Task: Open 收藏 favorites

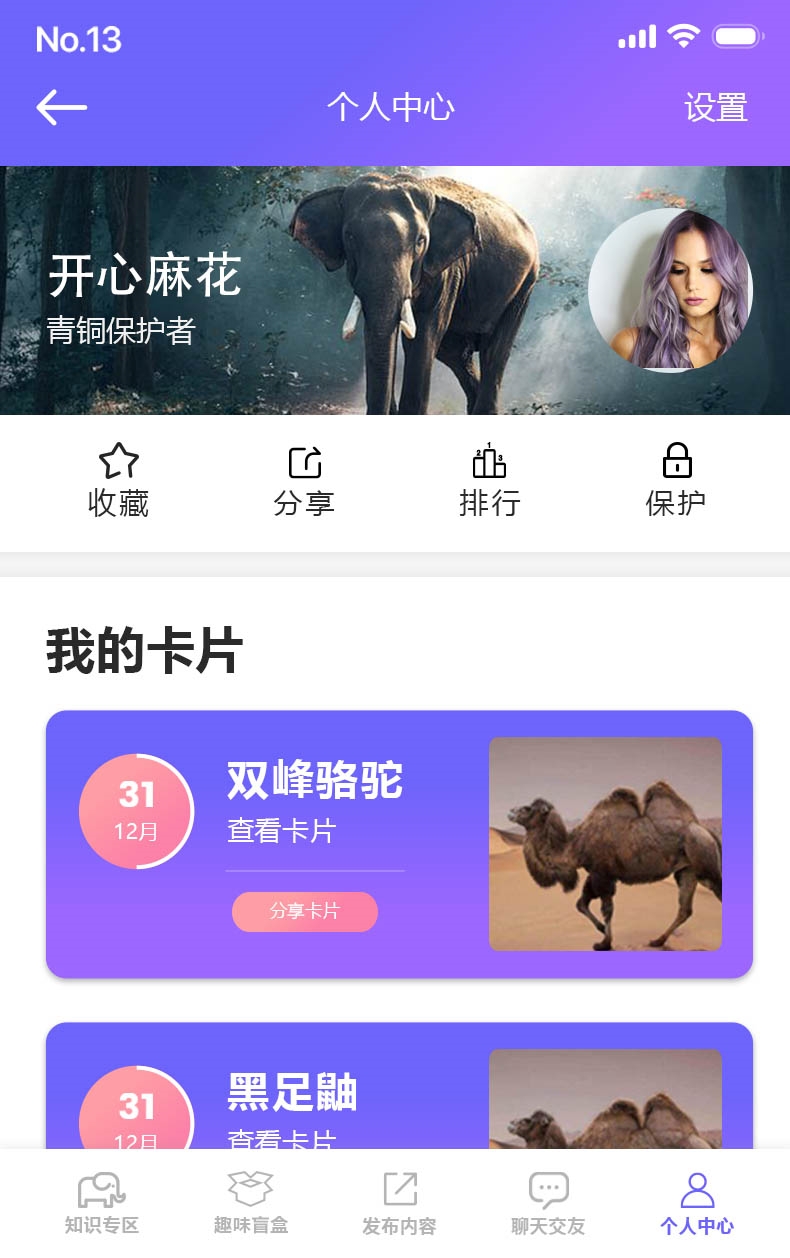Action: tap(118, 481)
